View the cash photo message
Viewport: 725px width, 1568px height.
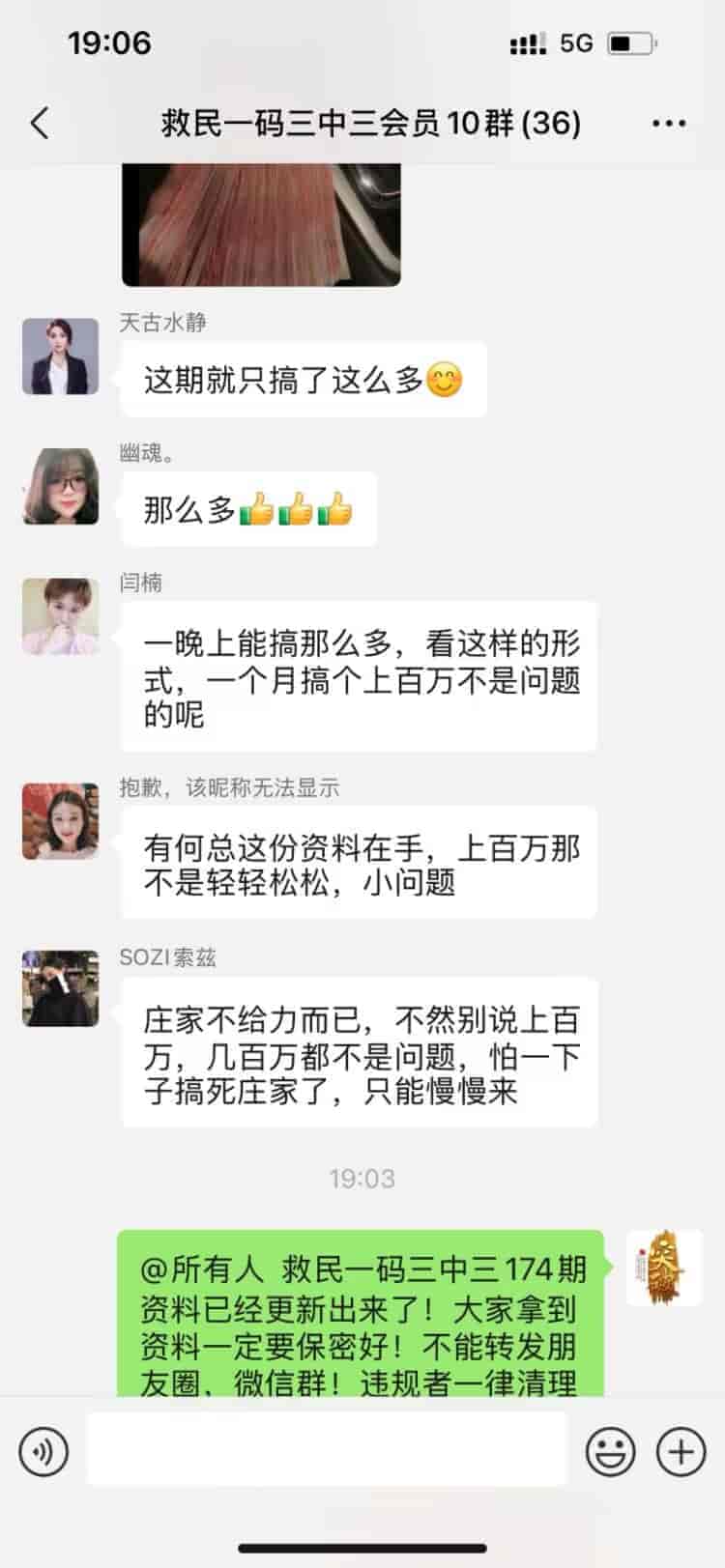(261, 224)
